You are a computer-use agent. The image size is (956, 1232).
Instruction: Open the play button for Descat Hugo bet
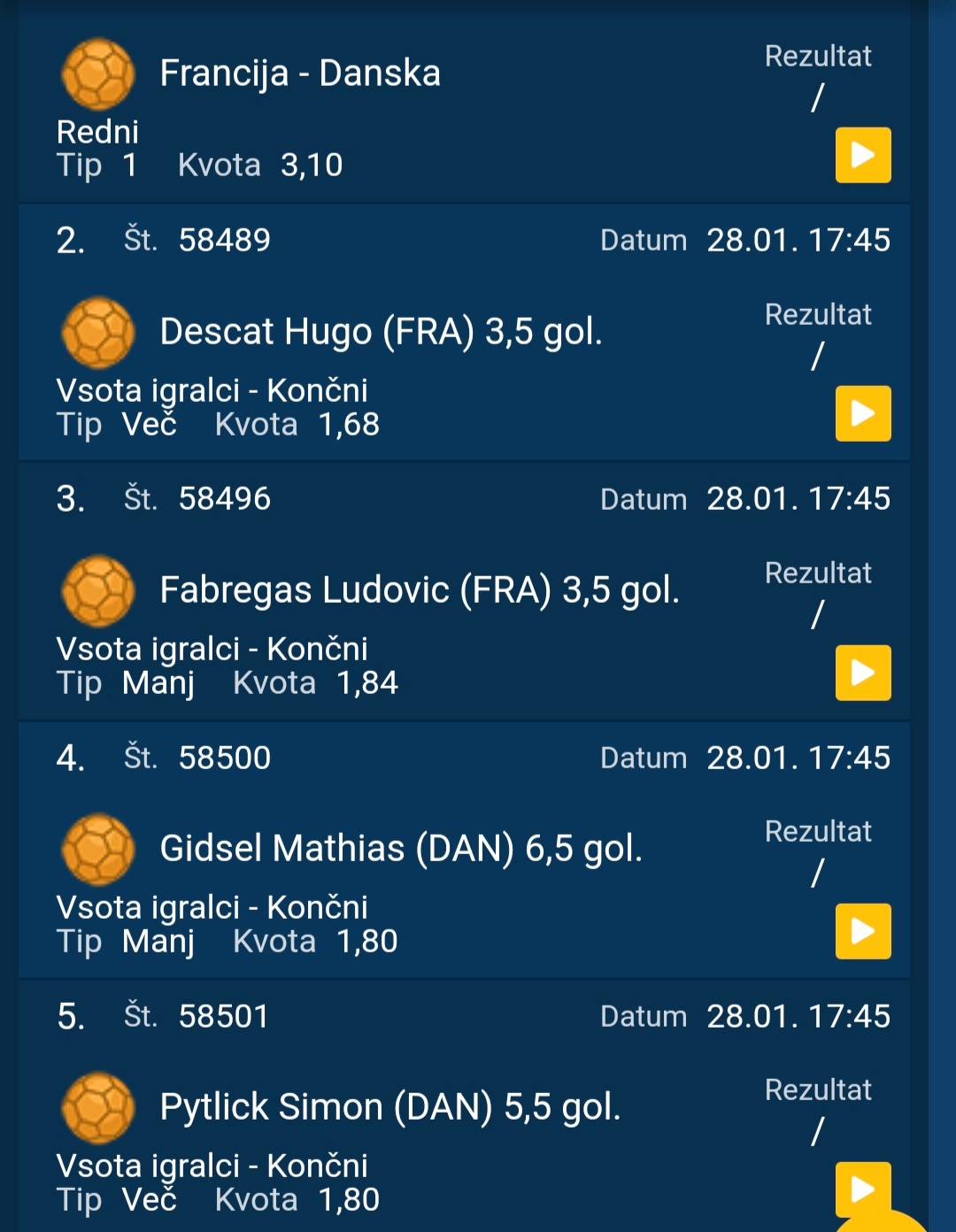(x=863, y=413)
